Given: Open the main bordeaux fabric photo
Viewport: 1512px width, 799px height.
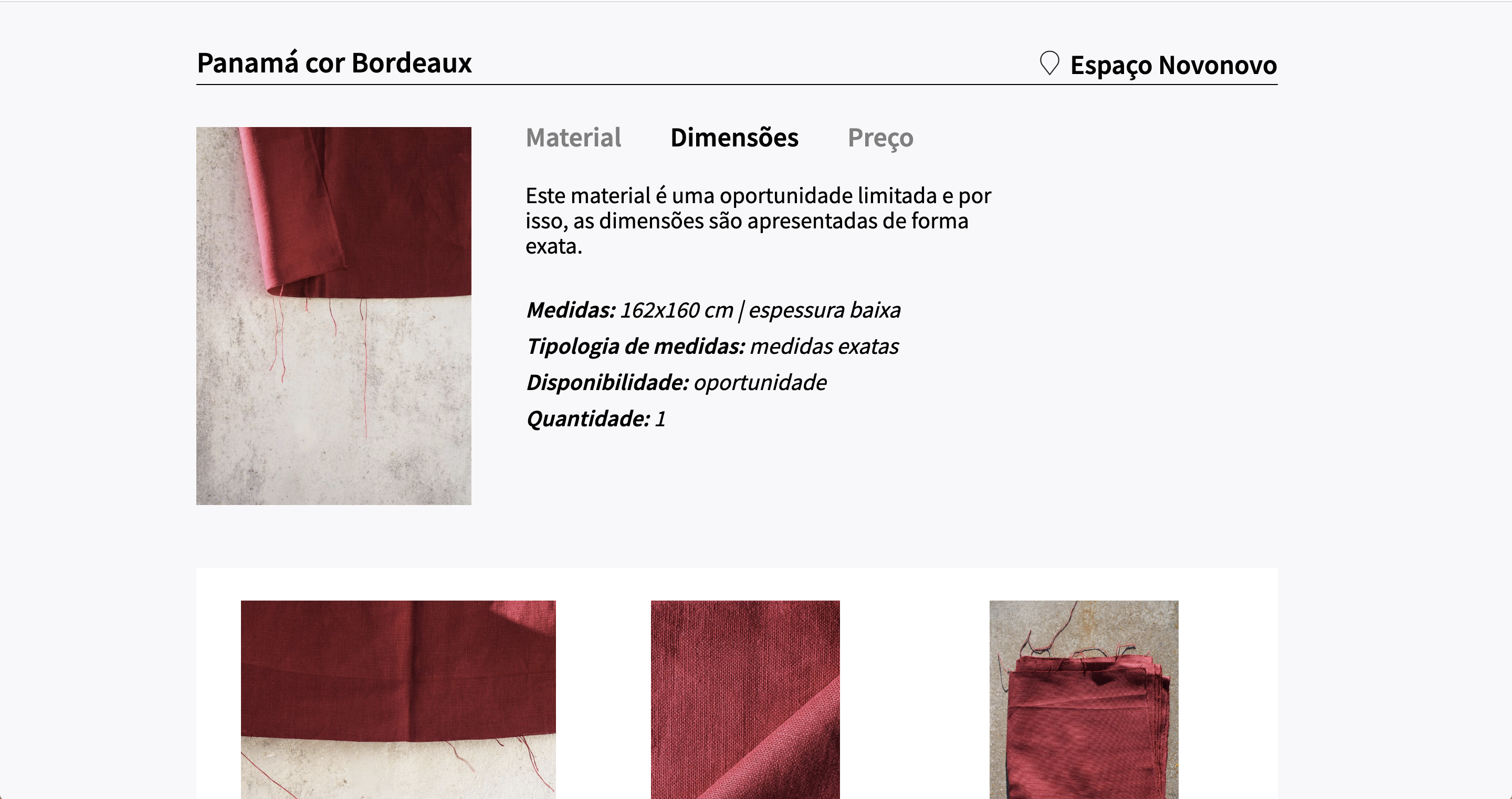Looking at the screenshot, I should [x=333, y=316].
